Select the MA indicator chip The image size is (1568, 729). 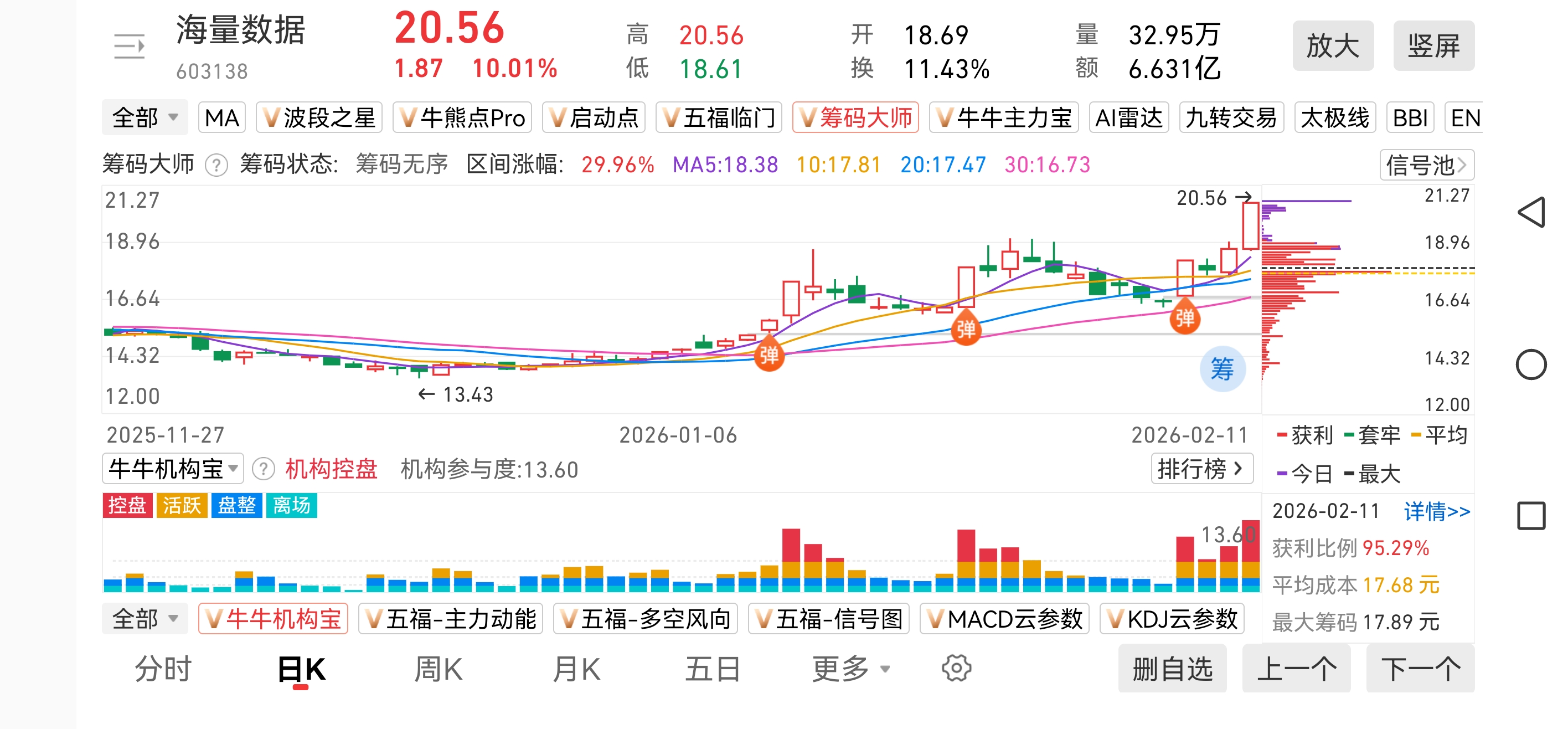[221, 117]
